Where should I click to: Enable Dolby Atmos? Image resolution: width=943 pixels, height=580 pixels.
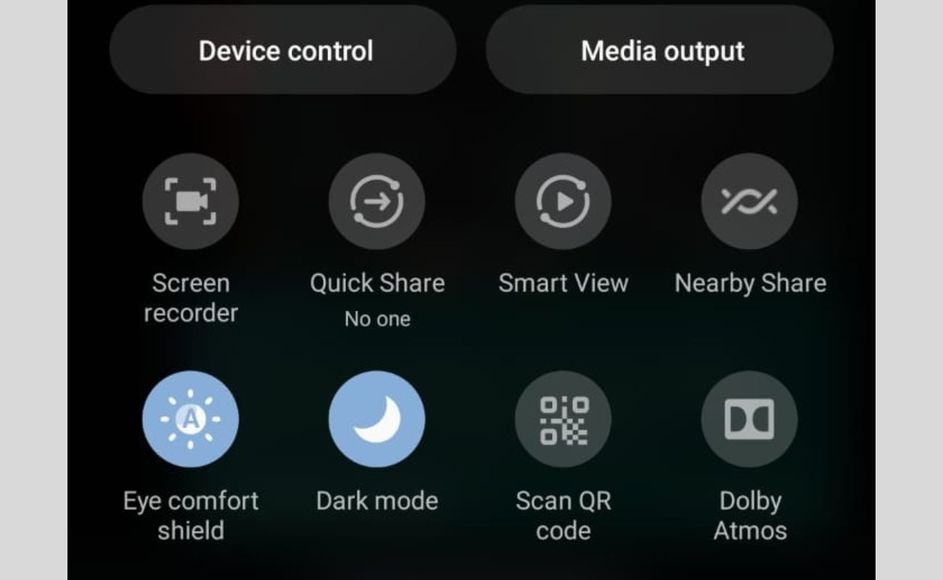(x=749, y=419)
